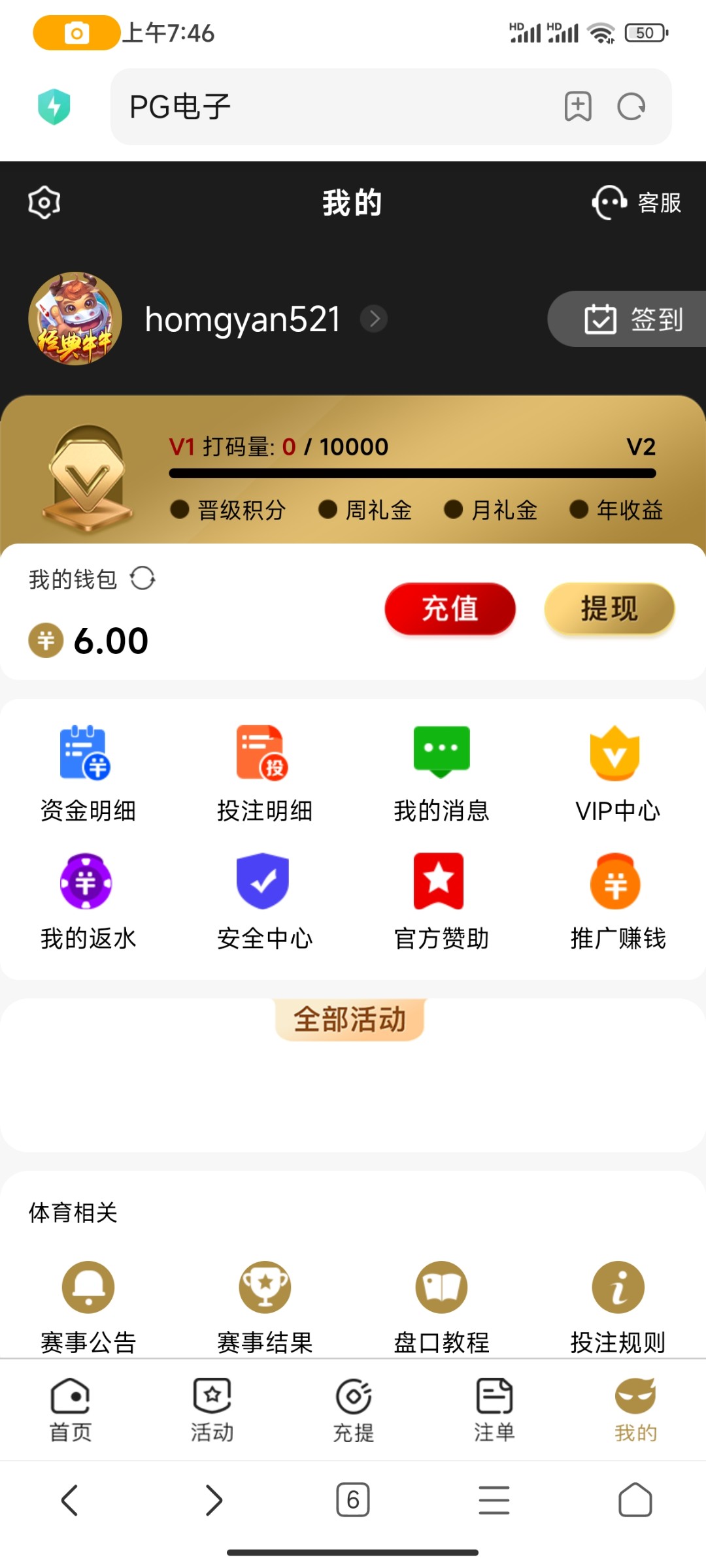Open 资金明细 fund details
The image size is (706, 1568).
tap(88, 774)
